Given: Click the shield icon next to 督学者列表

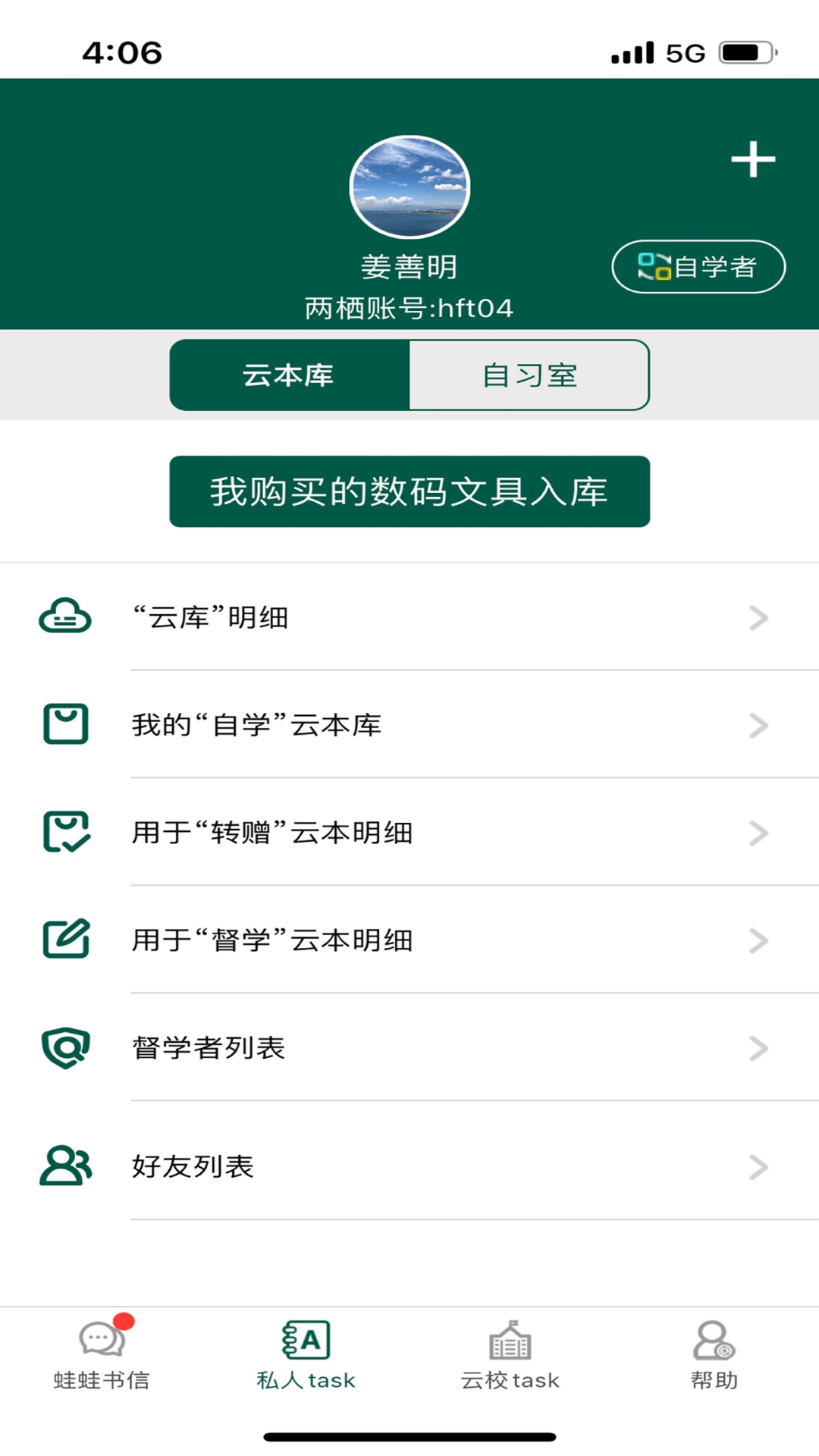Looking at the screenshot, I should 64,1049.
